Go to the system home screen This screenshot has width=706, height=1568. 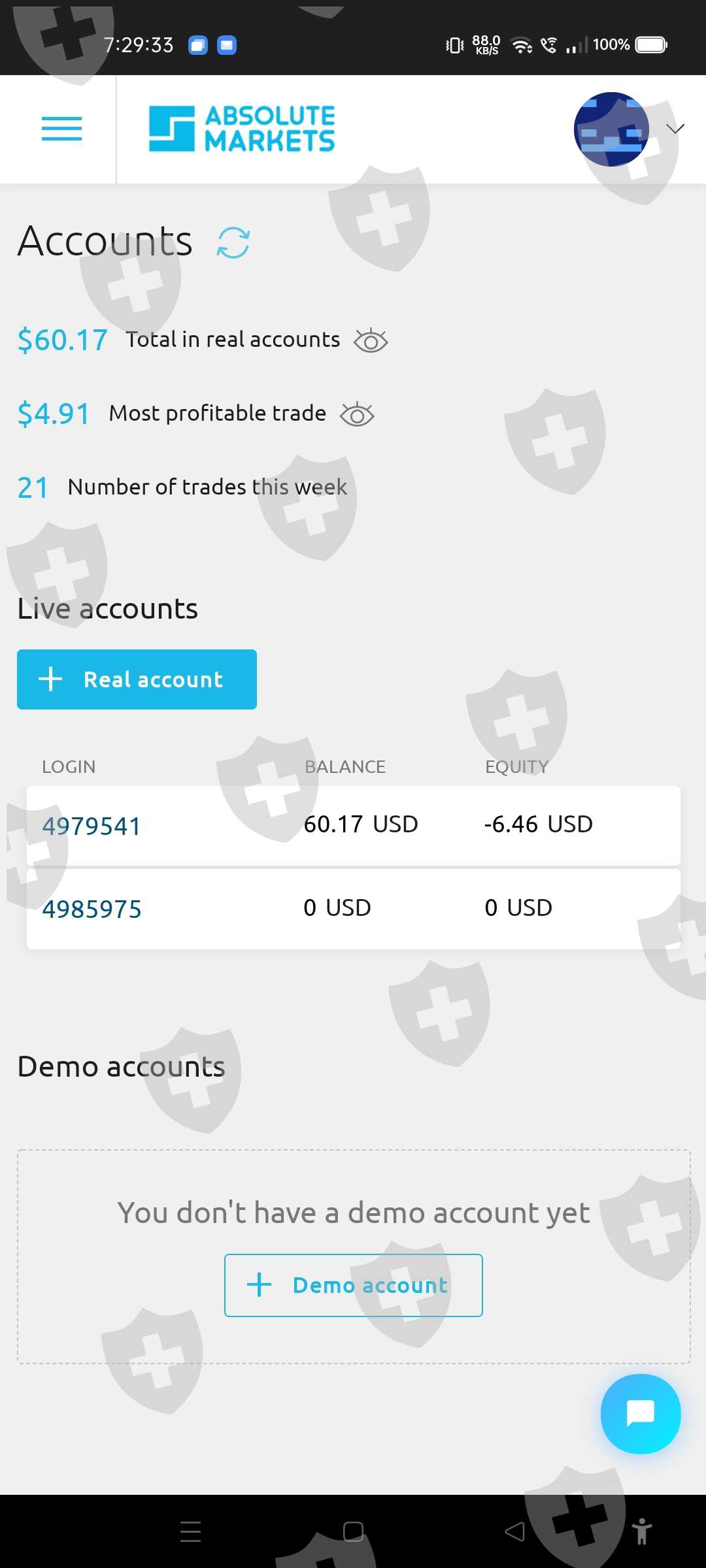click(353, 1531)
